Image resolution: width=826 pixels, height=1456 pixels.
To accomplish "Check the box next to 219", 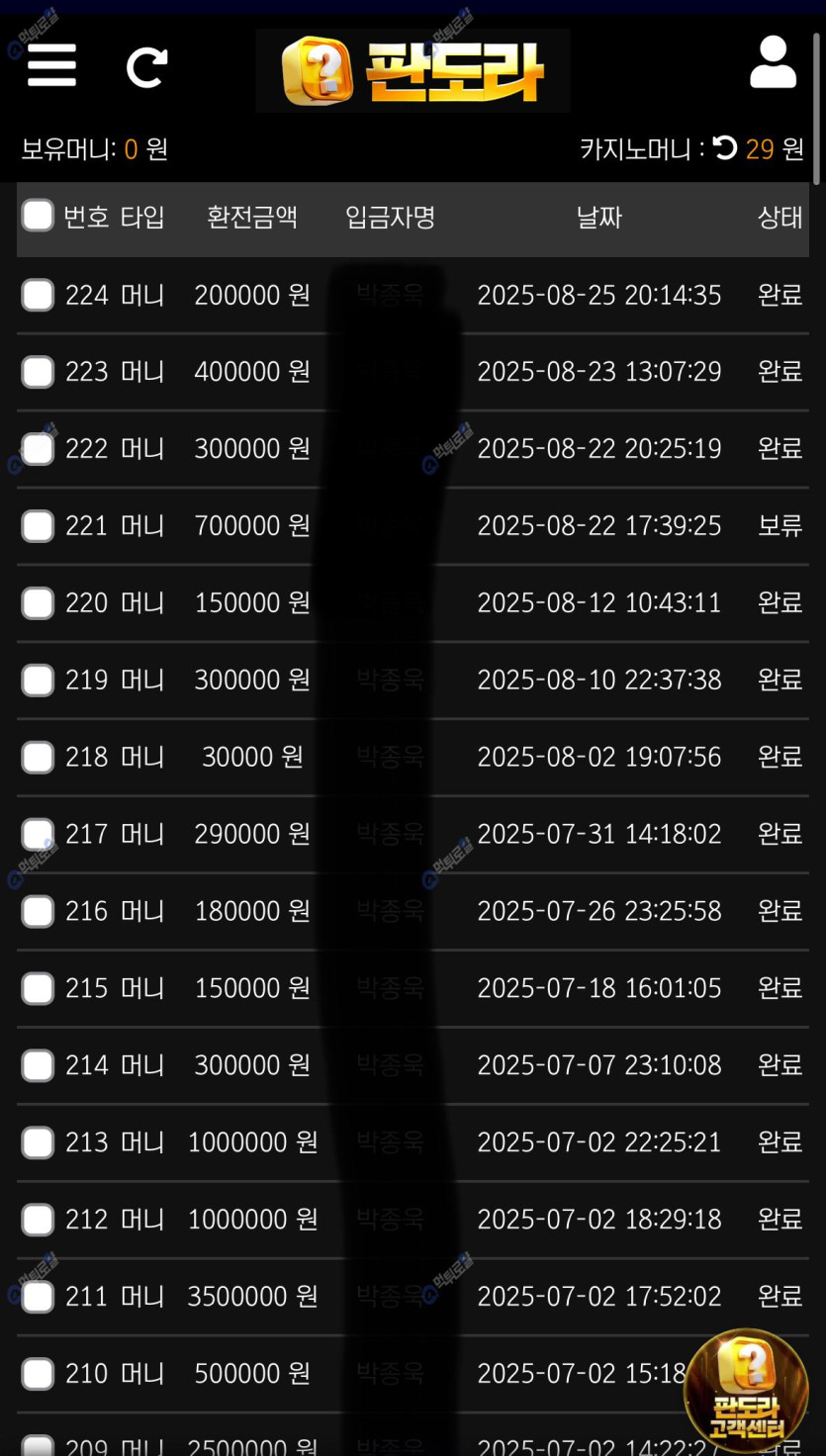I will click(x=38, y=681).
